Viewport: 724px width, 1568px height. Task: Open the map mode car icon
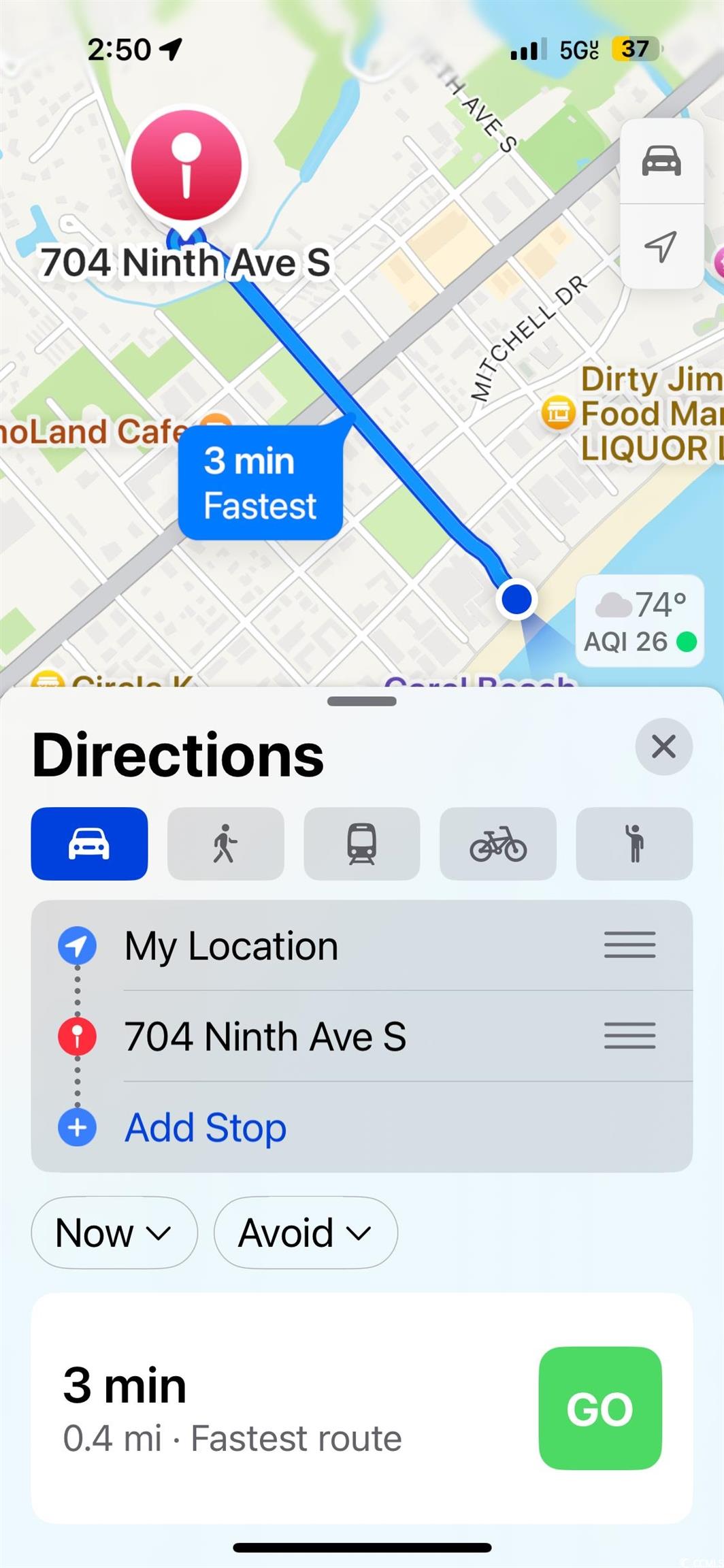tap(661, 161)
